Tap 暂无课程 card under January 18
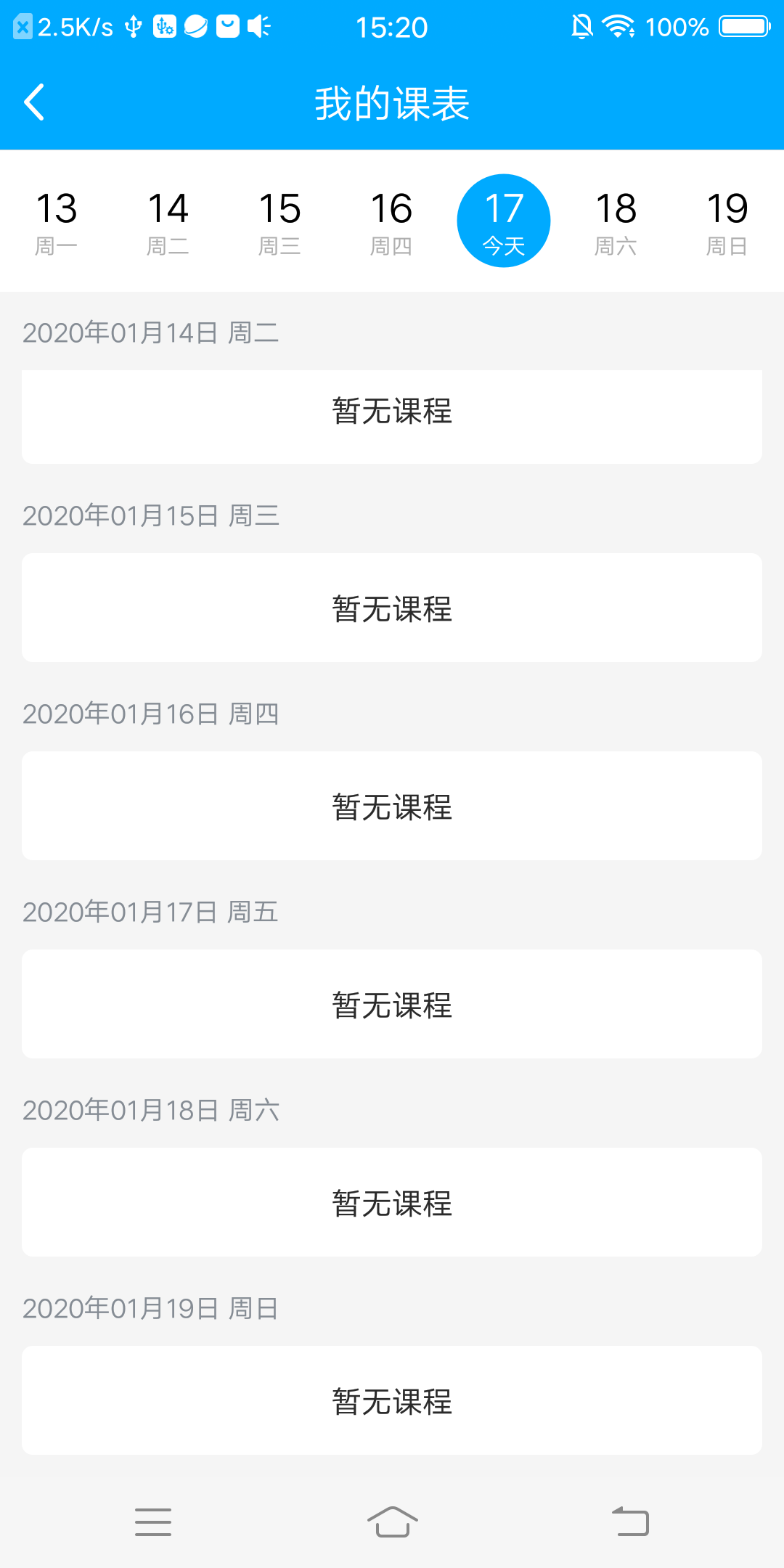The width and height of the screenshot is (784, 1568). tap(392, 1202)
